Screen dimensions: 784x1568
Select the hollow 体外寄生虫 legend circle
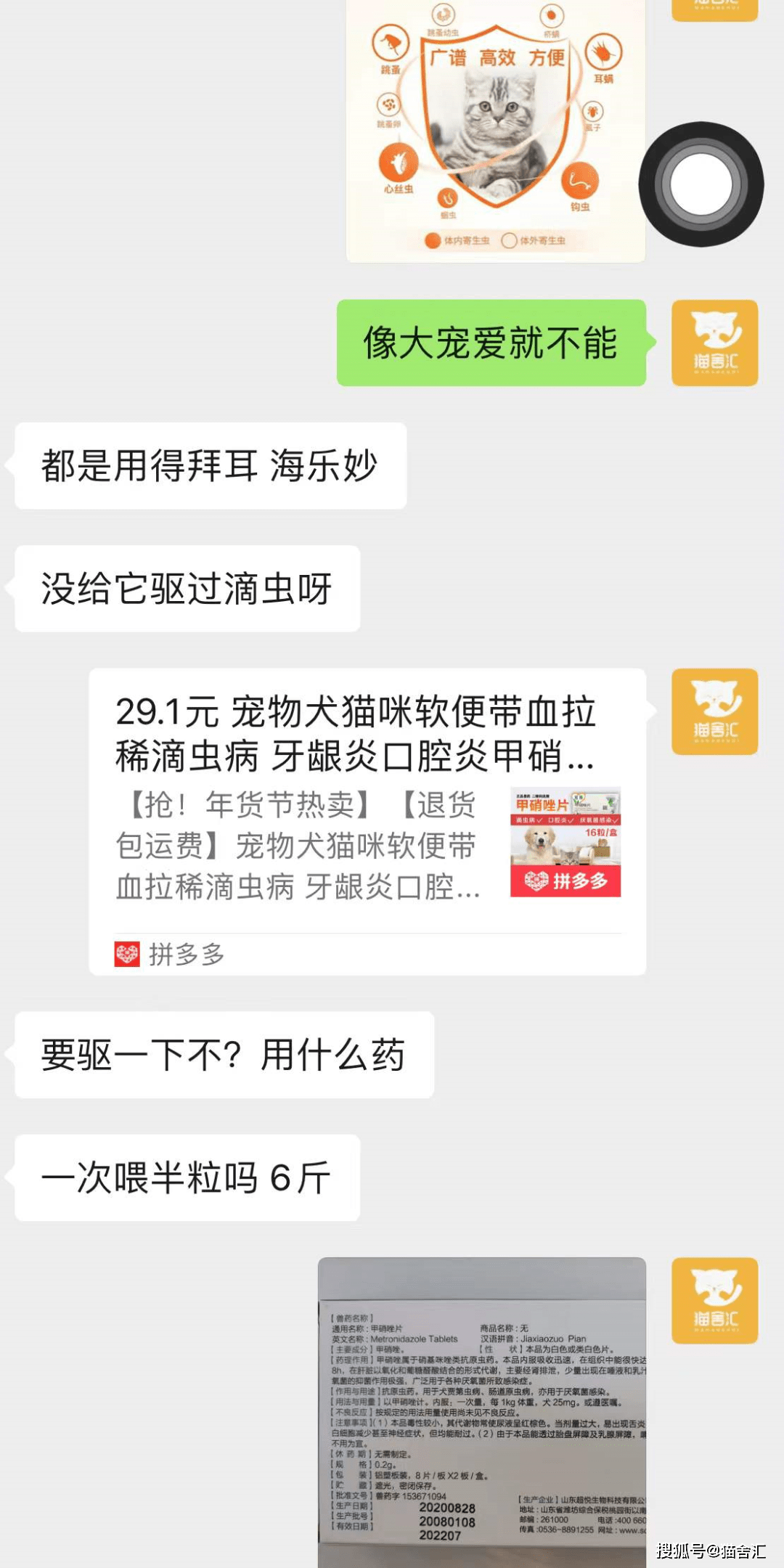click(509, 240)
